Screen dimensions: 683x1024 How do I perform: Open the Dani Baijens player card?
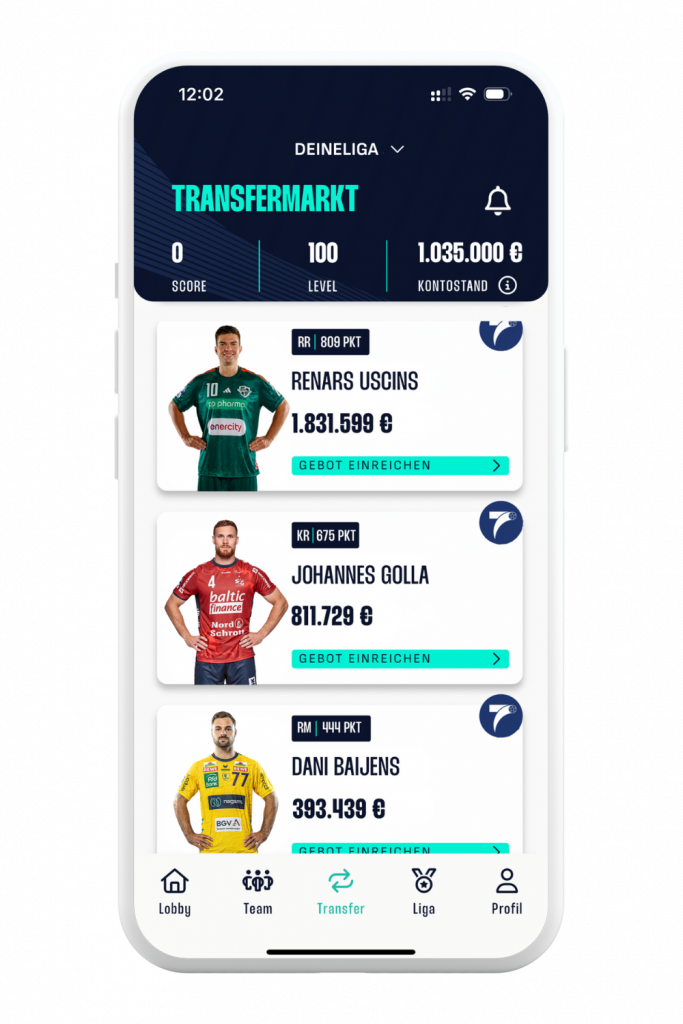(x=345, y=767)
